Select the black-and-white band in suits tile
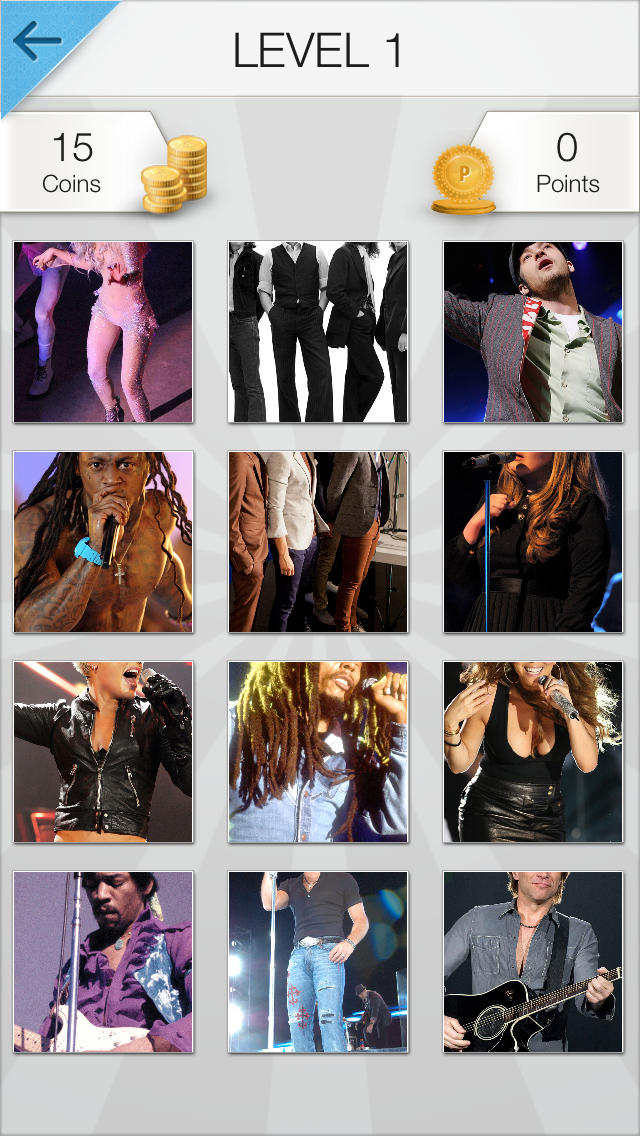The image size is (640, 1136). point(318,332)
